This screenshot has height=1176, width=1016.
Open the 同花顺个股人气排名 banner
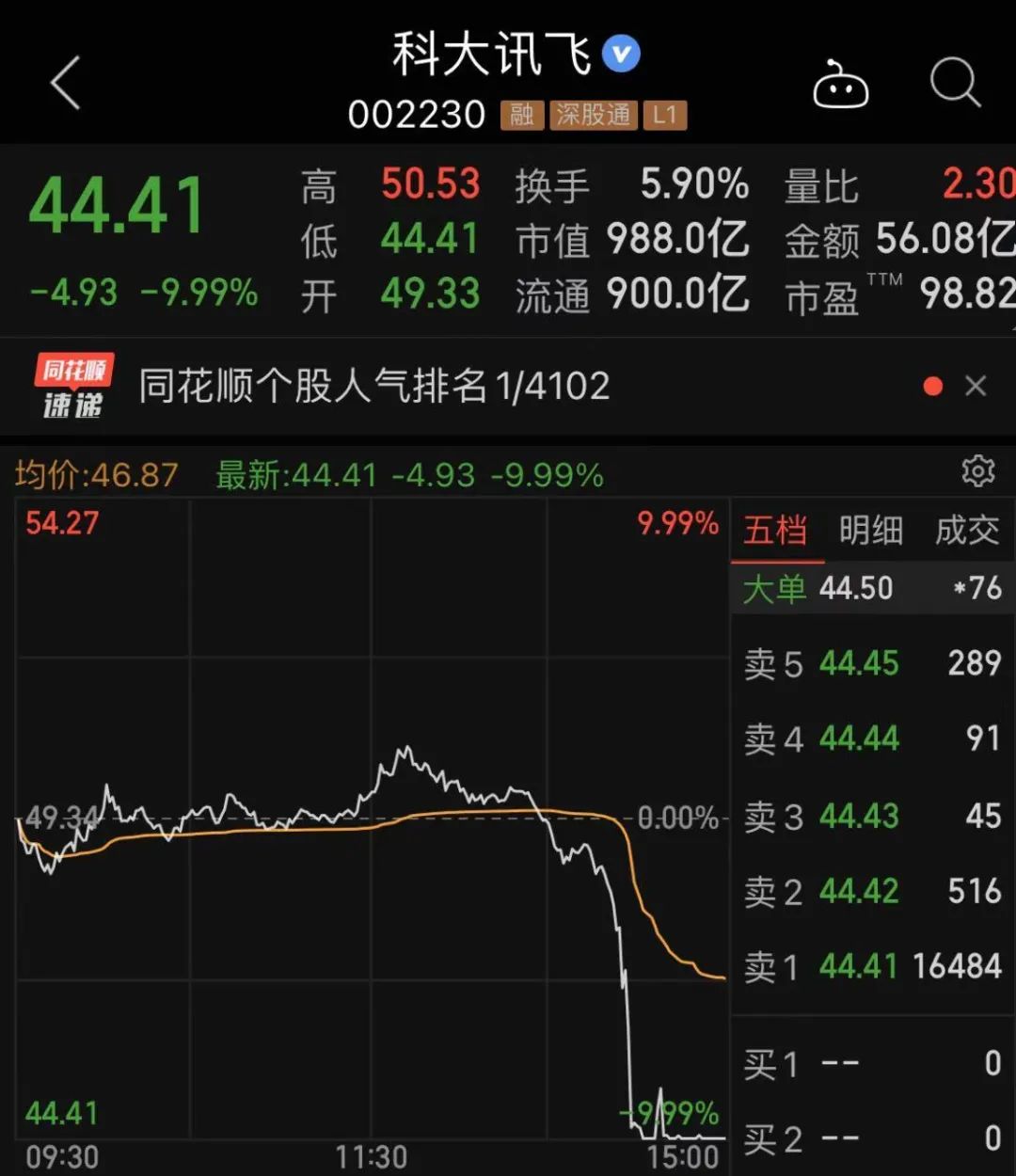pos(374,387)
